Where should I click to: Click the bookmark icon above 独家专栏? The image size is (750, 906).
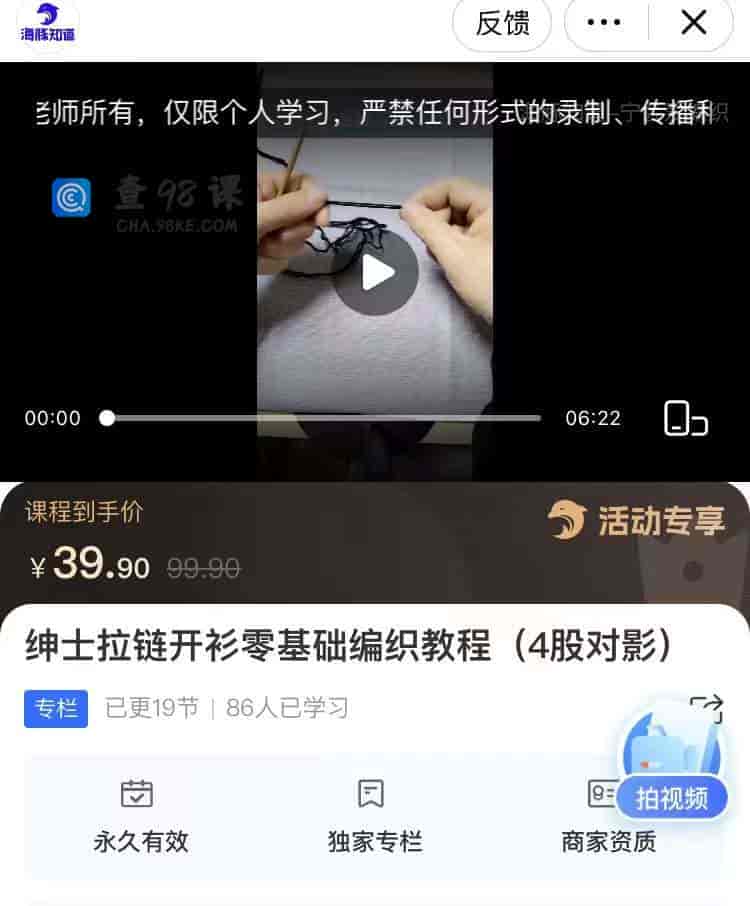coord(371,793)
